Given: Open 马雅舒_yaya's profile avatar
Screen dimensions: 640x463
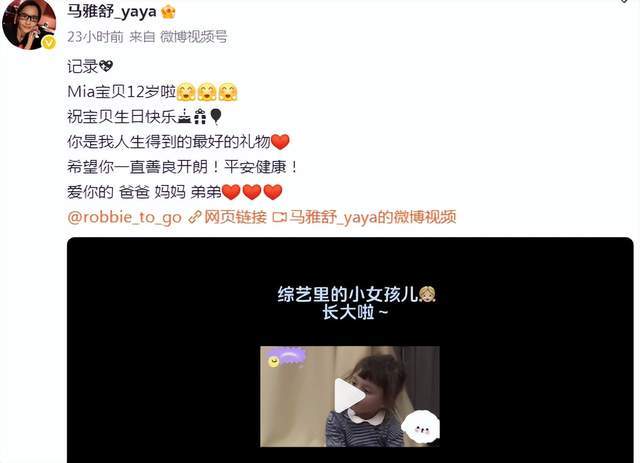Looking at the screenshot, I should tap(28, 24).
